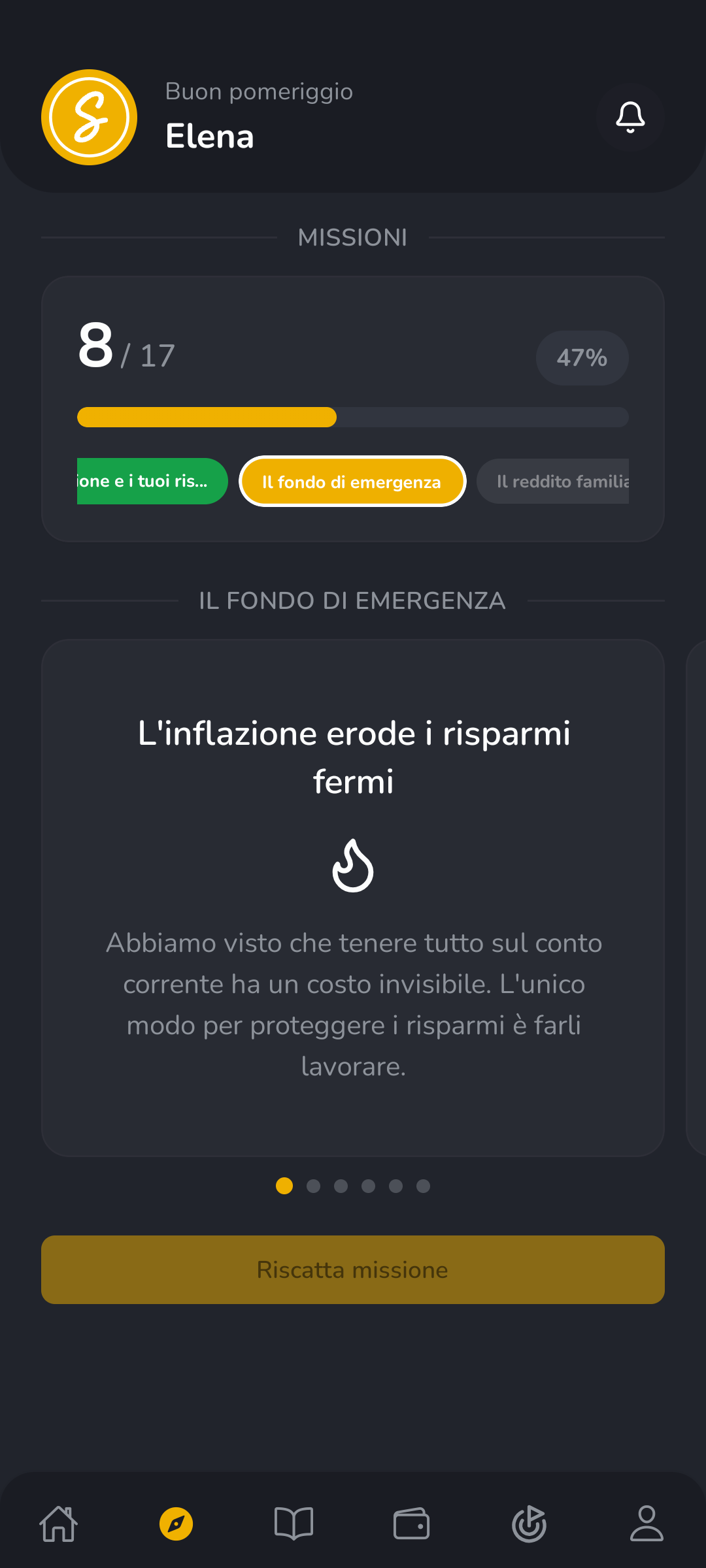Tap the yellow mission progress bar

click(206, 417)
